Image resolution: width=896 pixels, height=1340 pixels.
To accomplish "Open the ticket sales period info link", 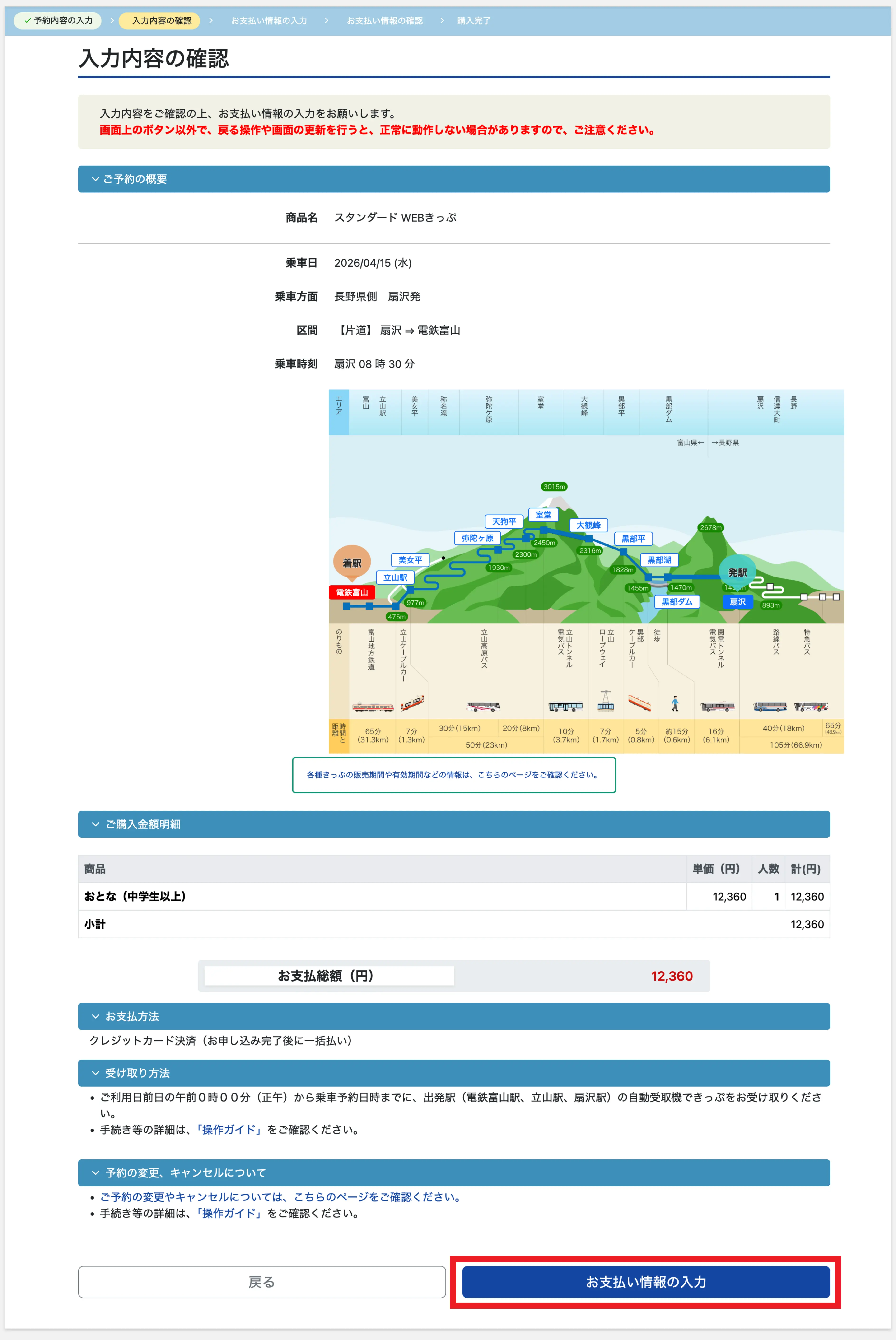I will [453, 775].
